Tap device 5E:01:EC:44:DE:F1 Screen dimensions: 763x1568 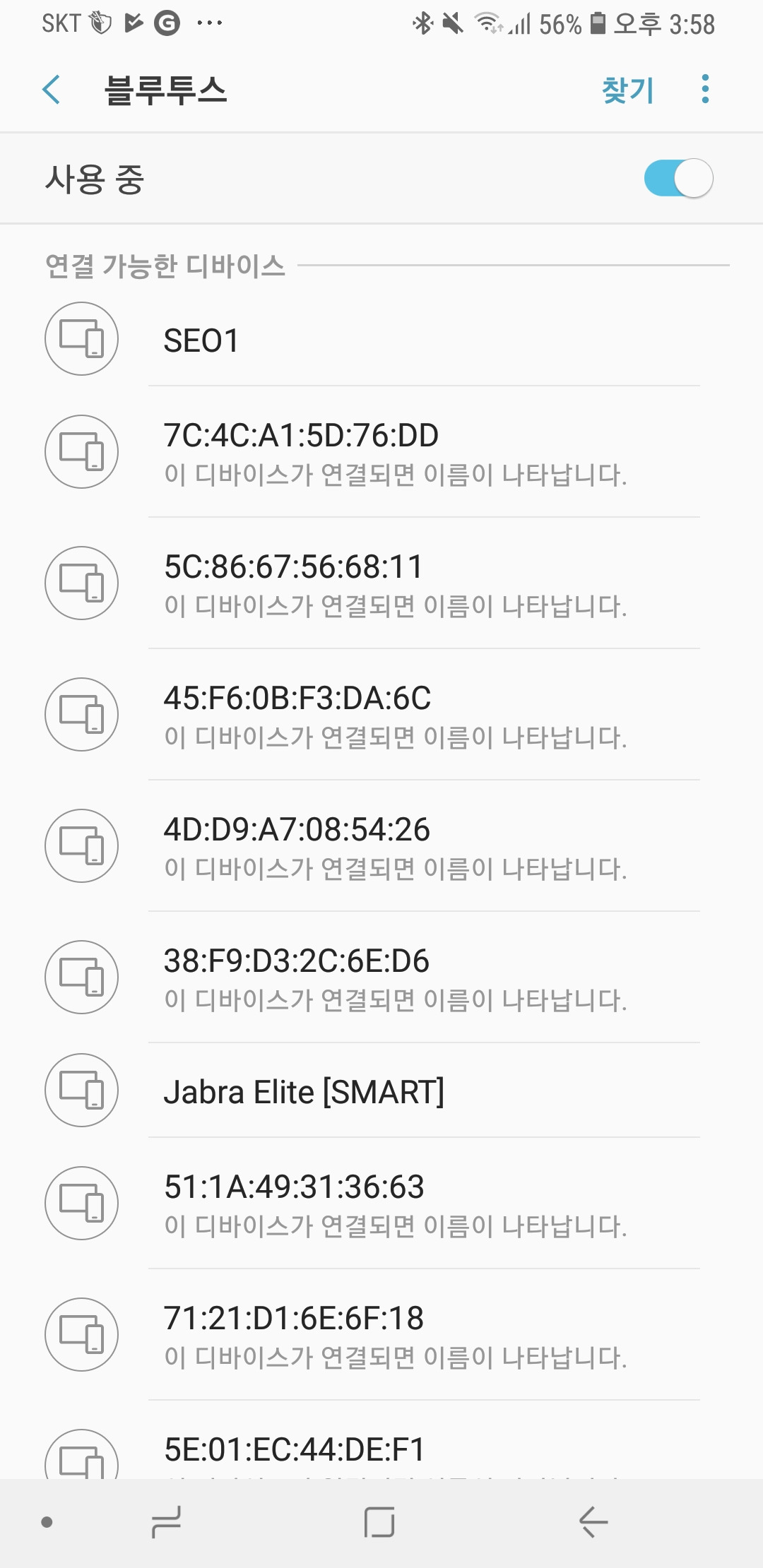[x=381, y=1441]
